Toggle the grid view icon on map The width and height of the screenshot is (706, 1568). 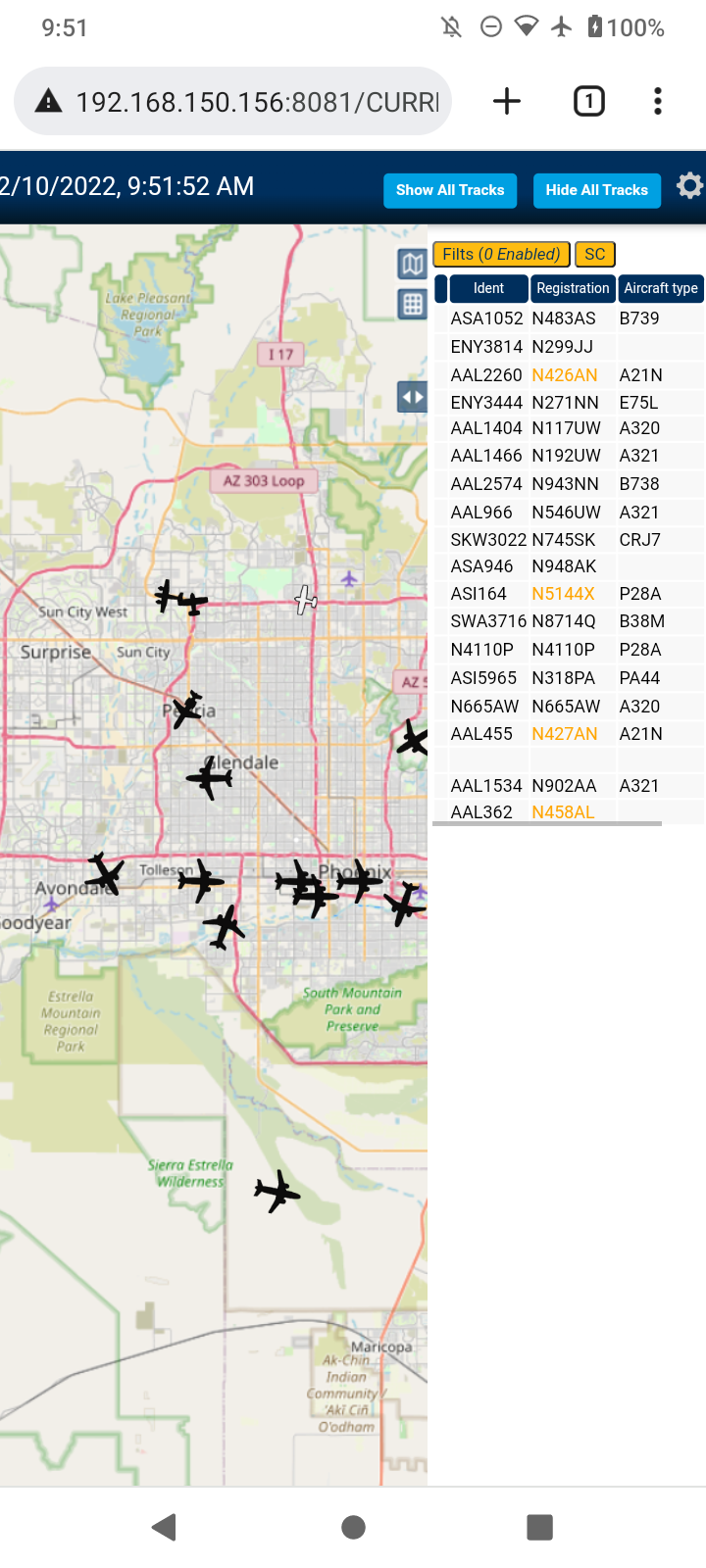pos(413,304)
